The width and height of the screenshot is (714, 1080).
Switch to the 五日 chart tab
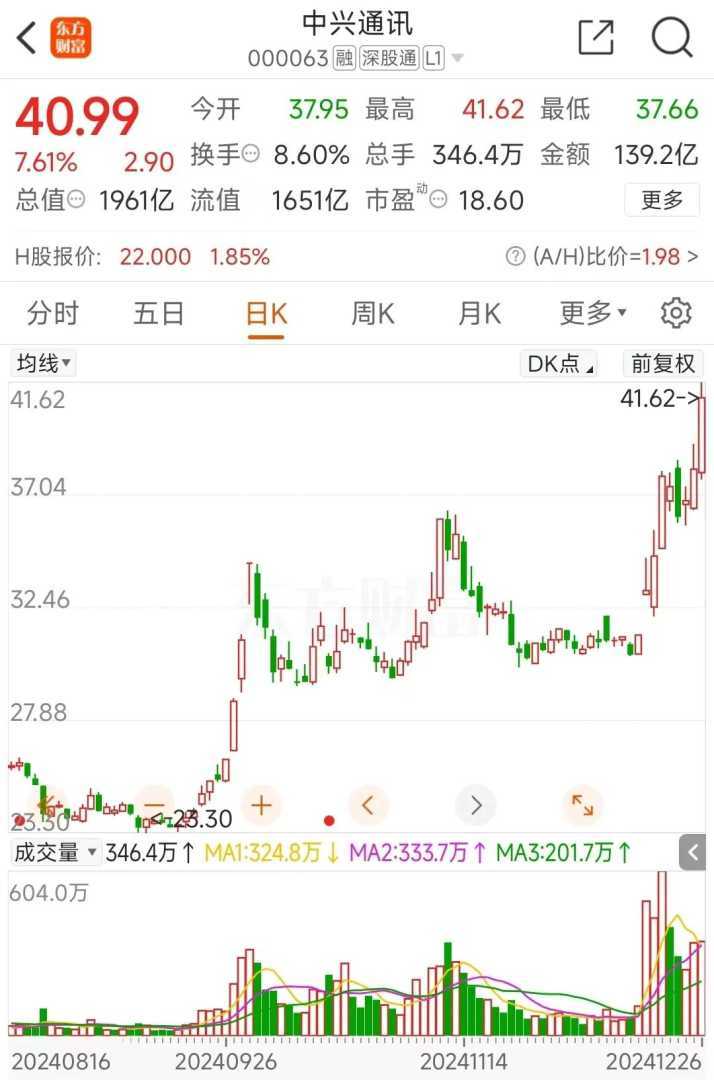point(159,314)
